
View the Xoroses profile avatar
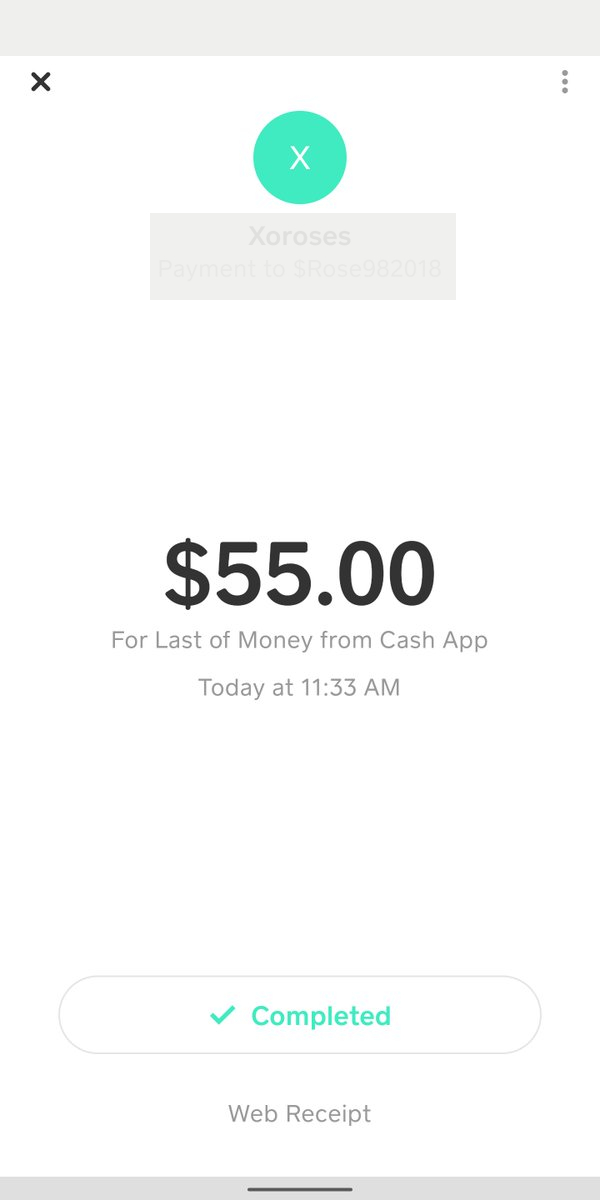pyautogui.click(x=300, y=157)
